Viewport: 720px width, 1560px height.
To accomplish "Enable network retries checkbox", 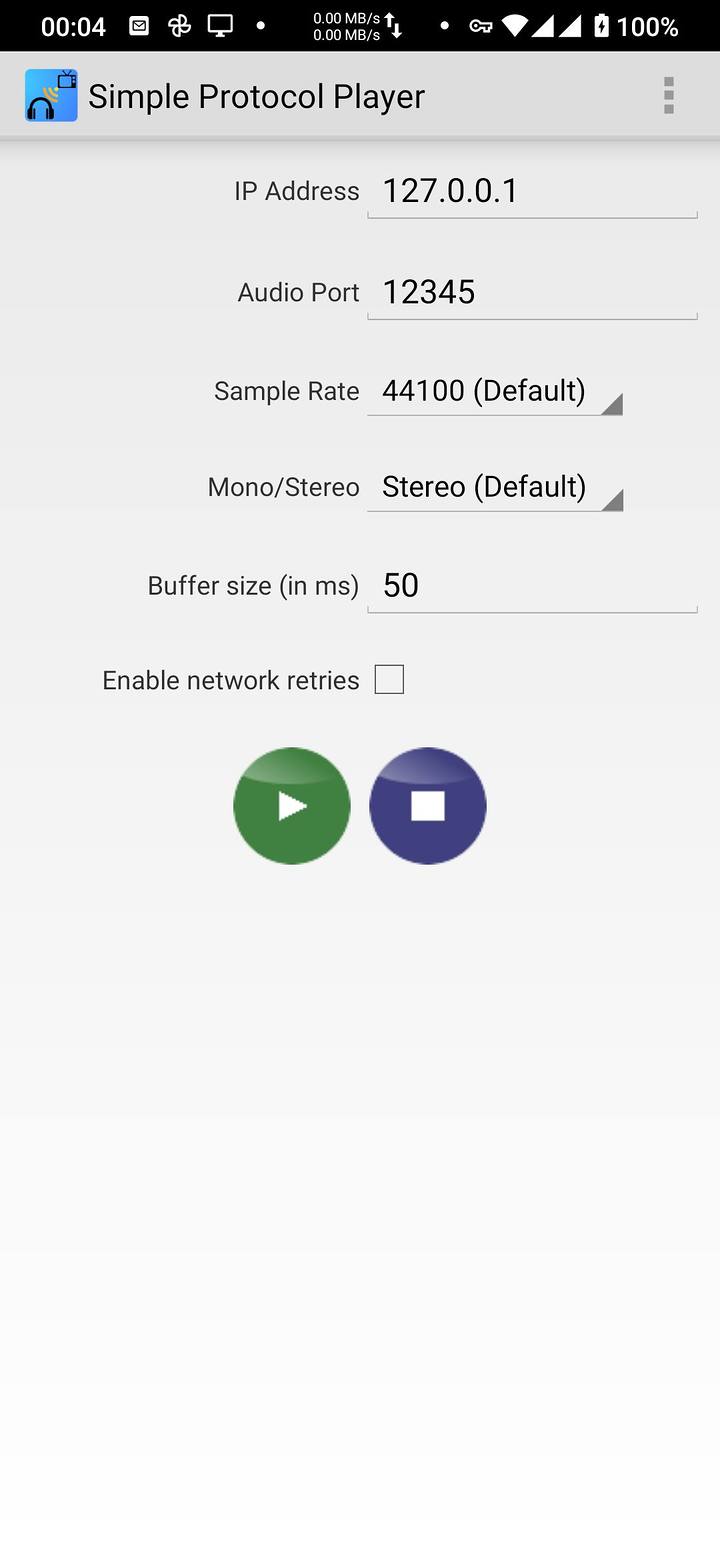I will 389,680.
